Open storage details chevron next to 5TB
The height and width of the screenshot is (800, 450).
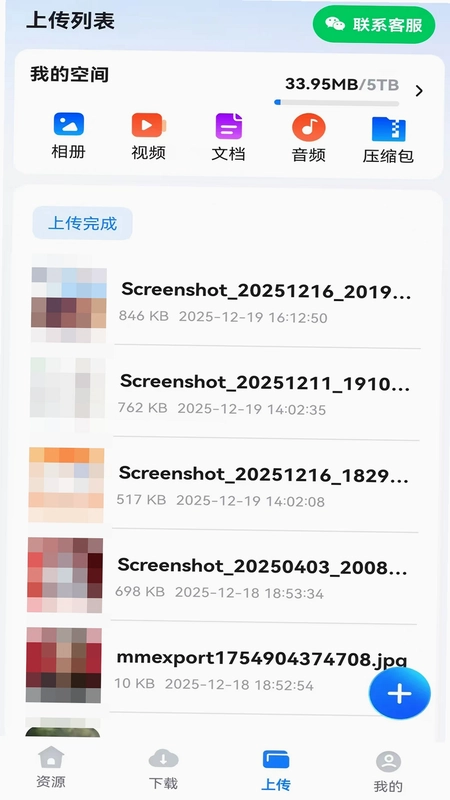pyautogui.click(x=419, y=91)
